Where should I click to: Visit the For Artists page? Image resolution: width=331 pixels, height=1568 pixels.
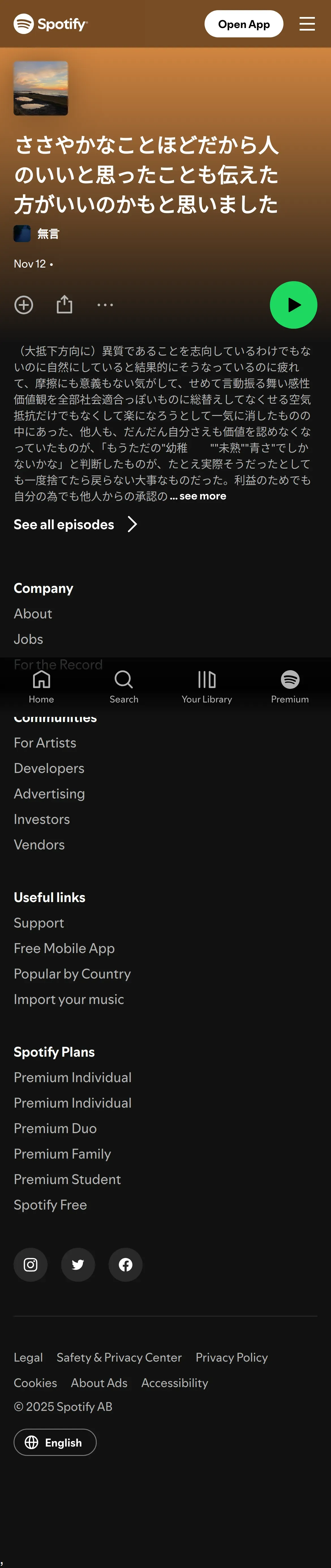tap(45, 743)
